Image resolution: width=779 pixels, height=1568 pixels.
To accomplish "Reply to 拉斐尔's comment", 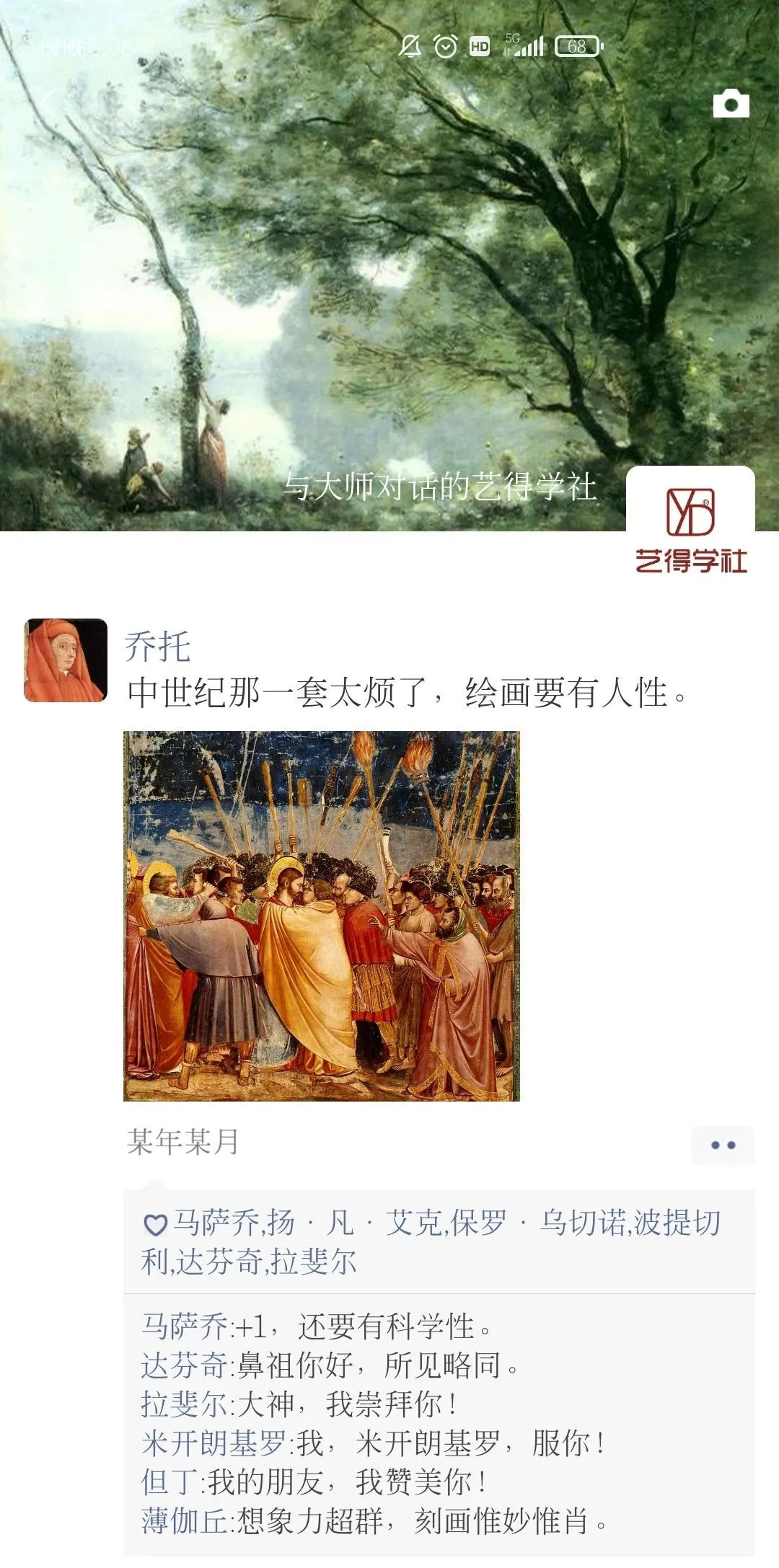I will point(346,1404).
